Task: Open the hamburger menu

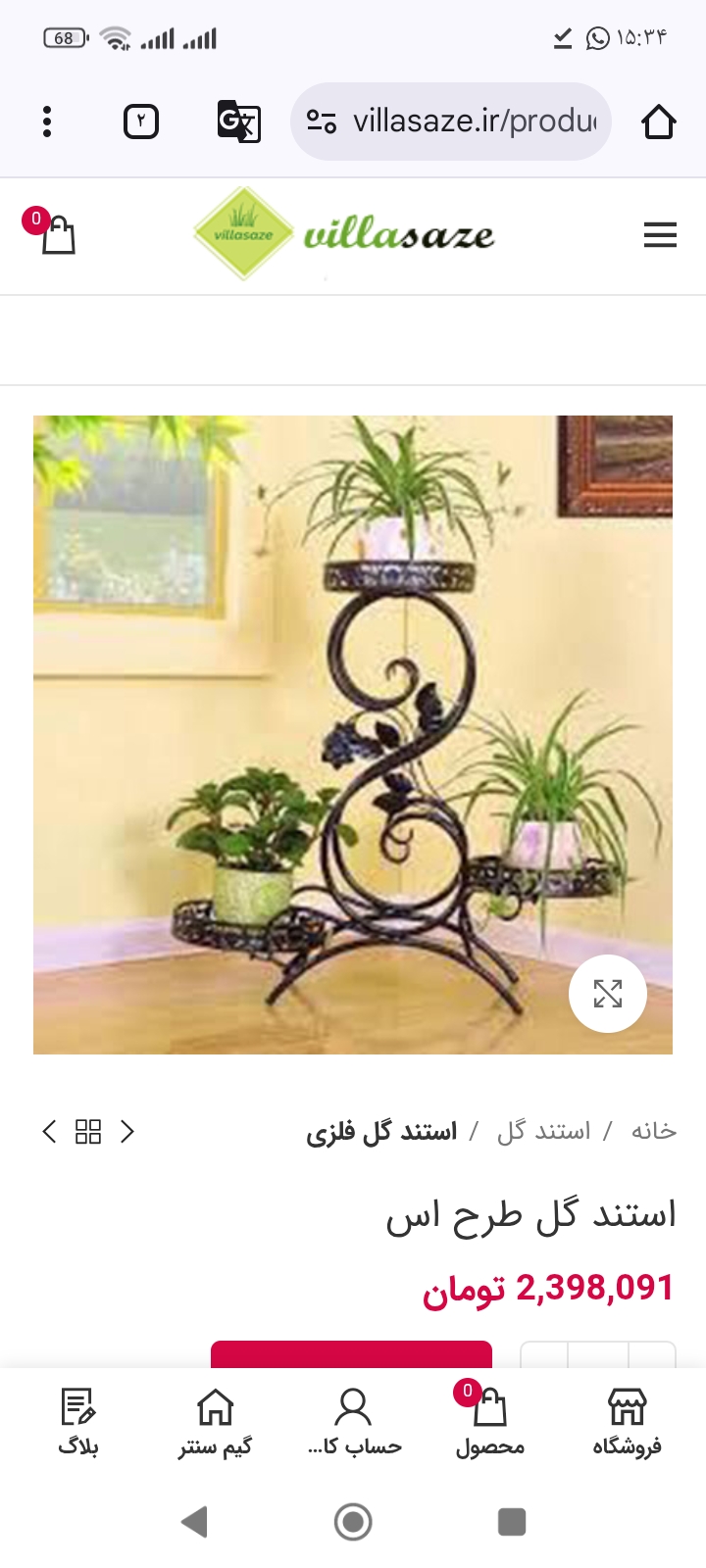Action: tap(660, 235)
